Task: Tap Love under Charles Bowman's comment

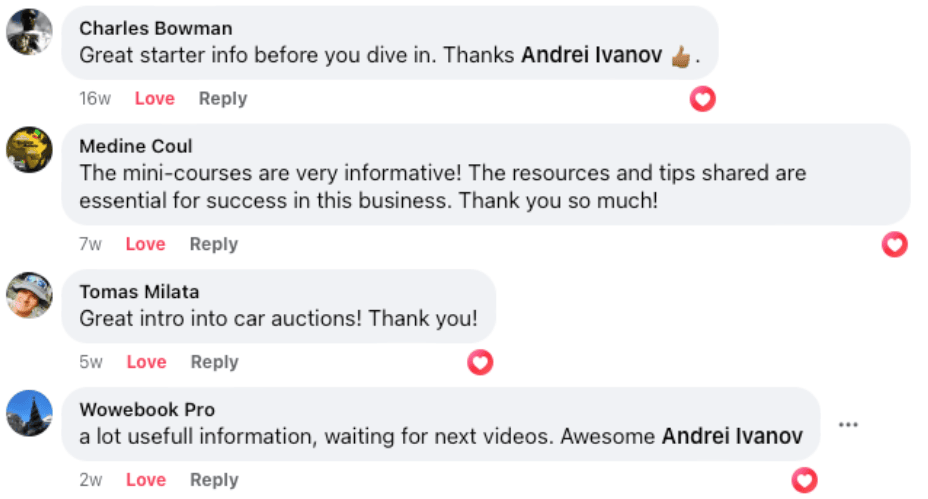Action: coord(154,98)
